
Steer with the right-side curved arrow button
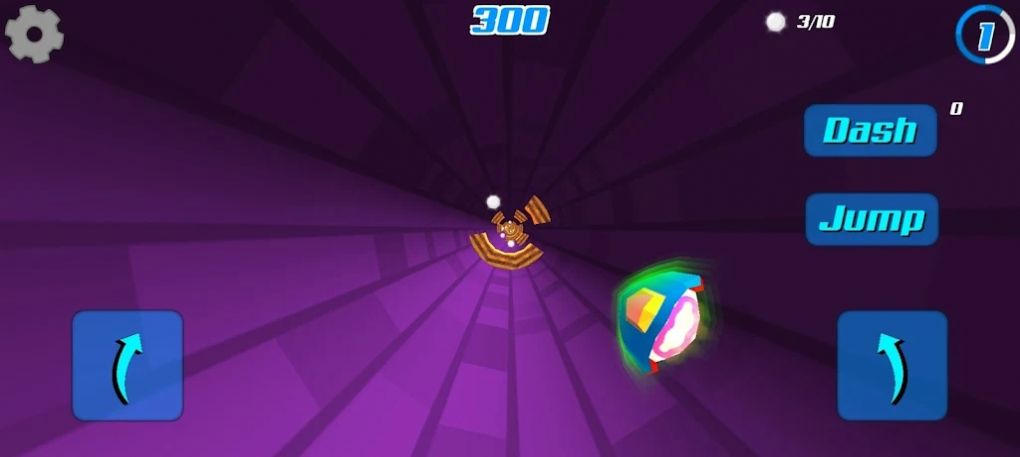[x=892, y=365]
